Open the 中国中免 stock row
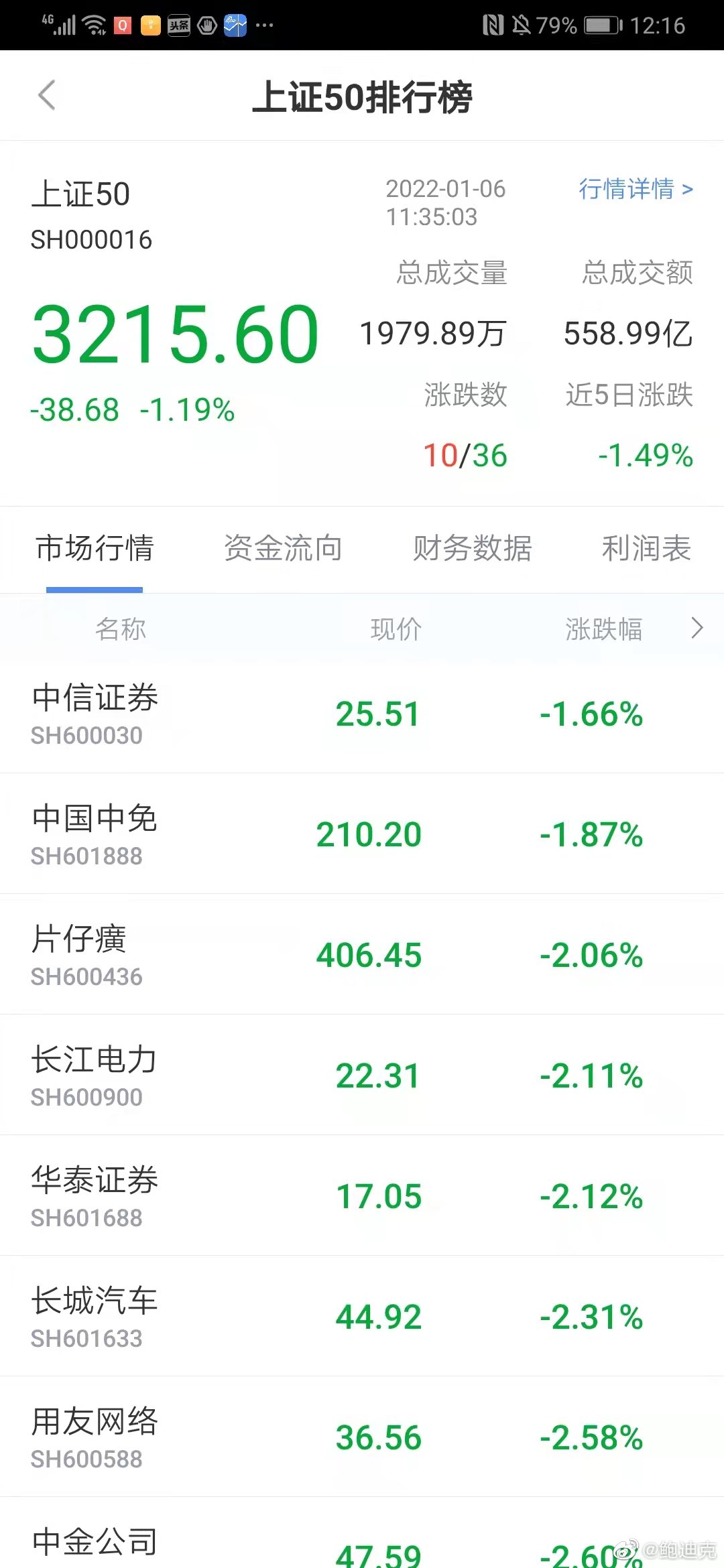 pos(362,834)
